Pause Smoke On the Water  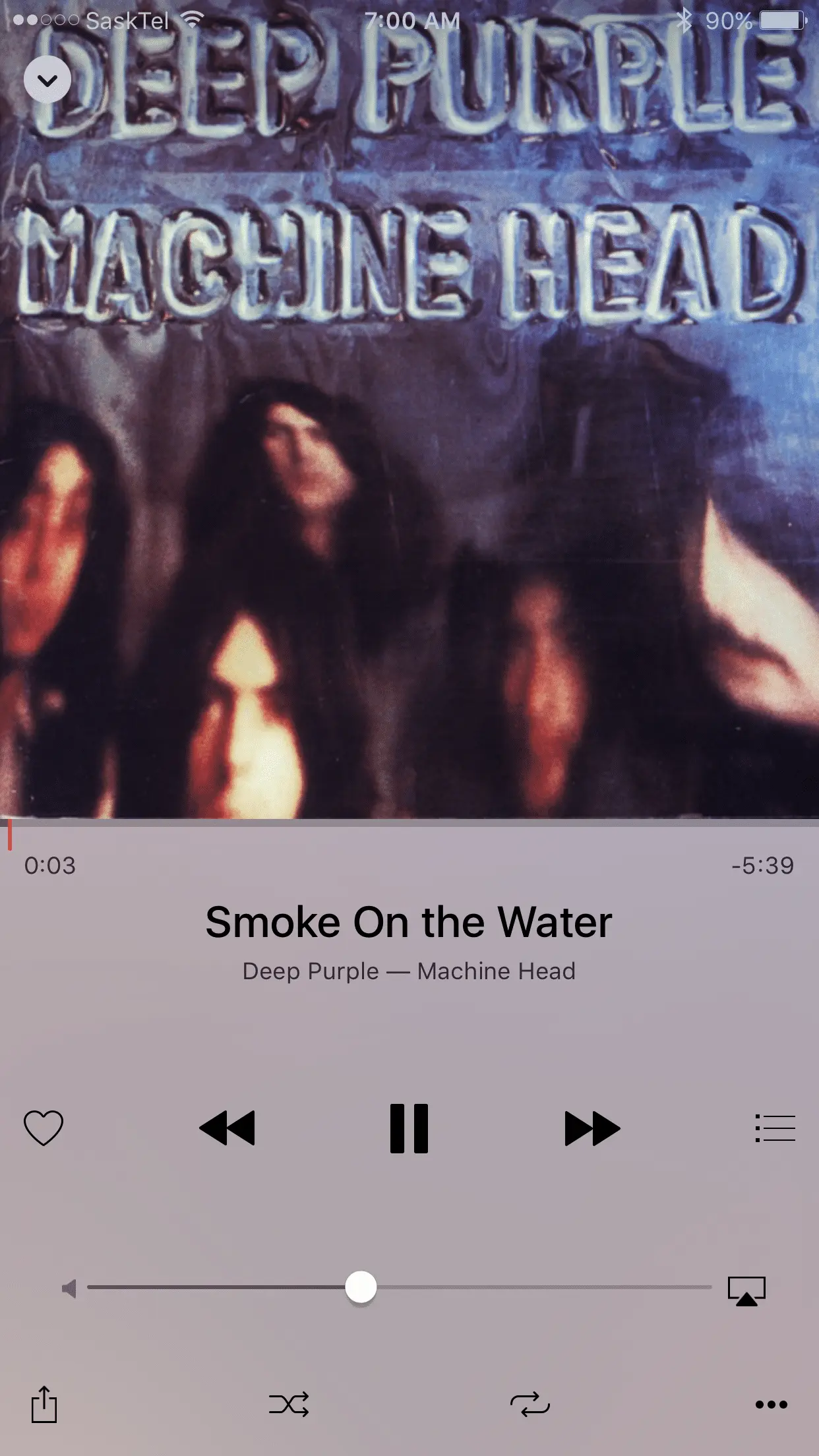pyautogui.click(x=409, y=1128)
